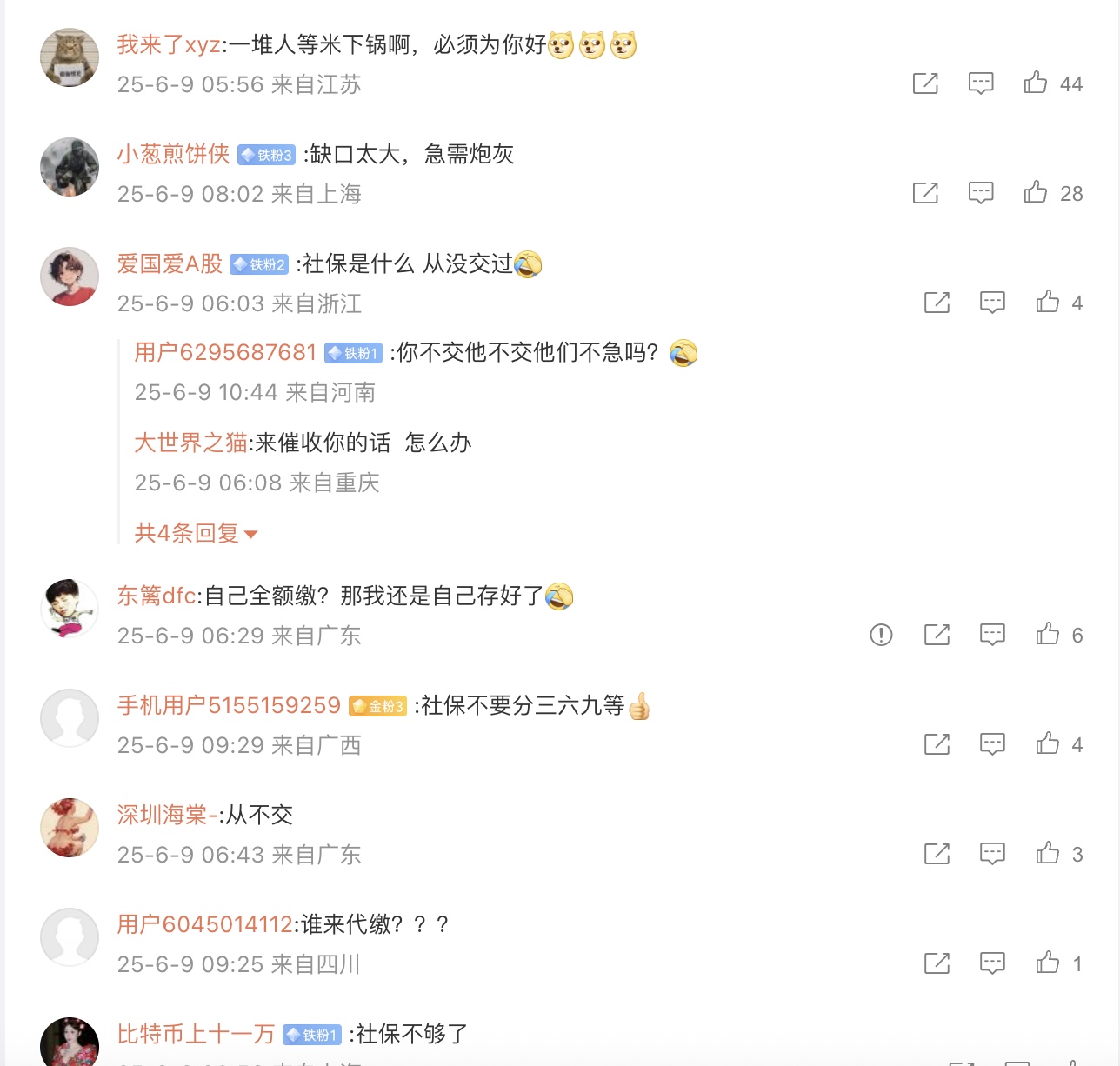Like 小葱煎饼侠's comment
This screenshot has height=1066, width=1120.
1035,193
